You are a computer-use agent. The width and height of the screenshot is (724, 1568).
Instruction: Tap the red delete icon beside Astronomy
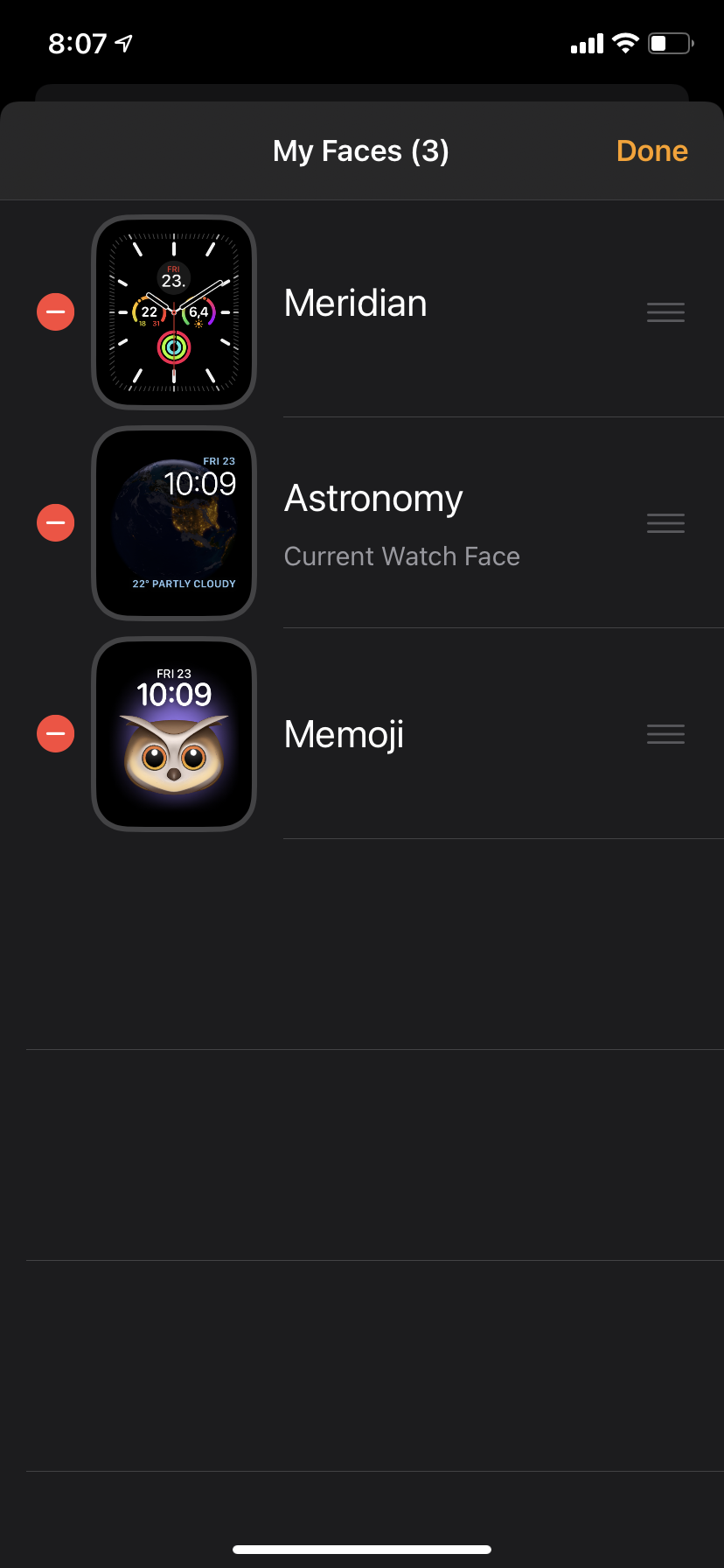click(x=55, y=522)
